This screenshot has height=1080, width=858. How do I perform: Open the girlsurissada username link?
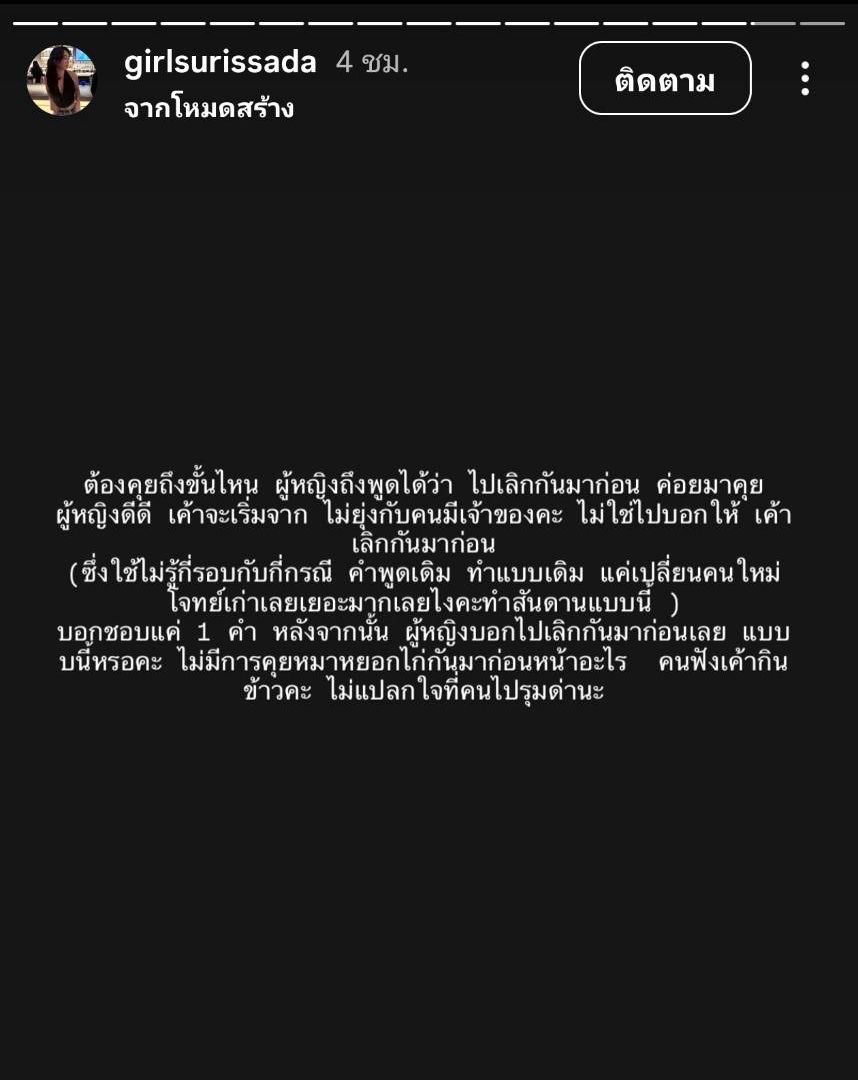coord(220,63)
